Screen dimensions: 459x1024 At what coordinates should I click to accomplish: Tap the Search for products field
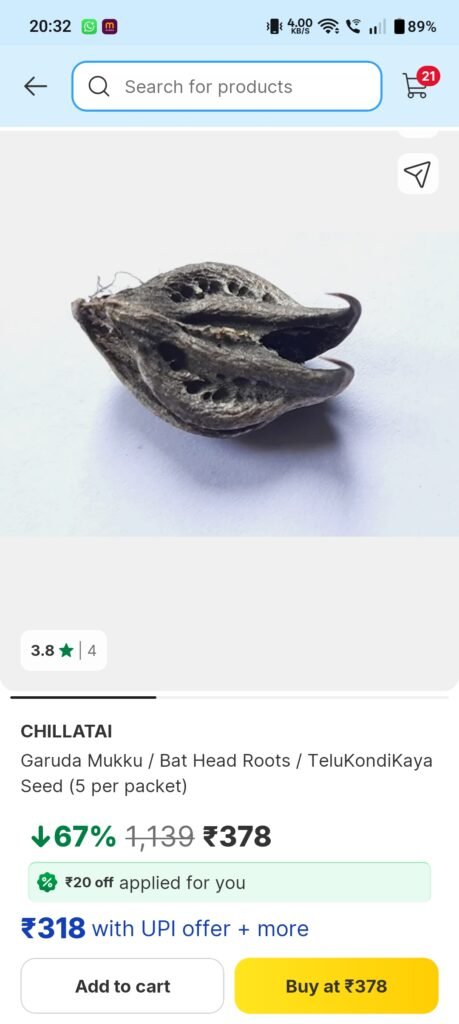pos(227,86)
